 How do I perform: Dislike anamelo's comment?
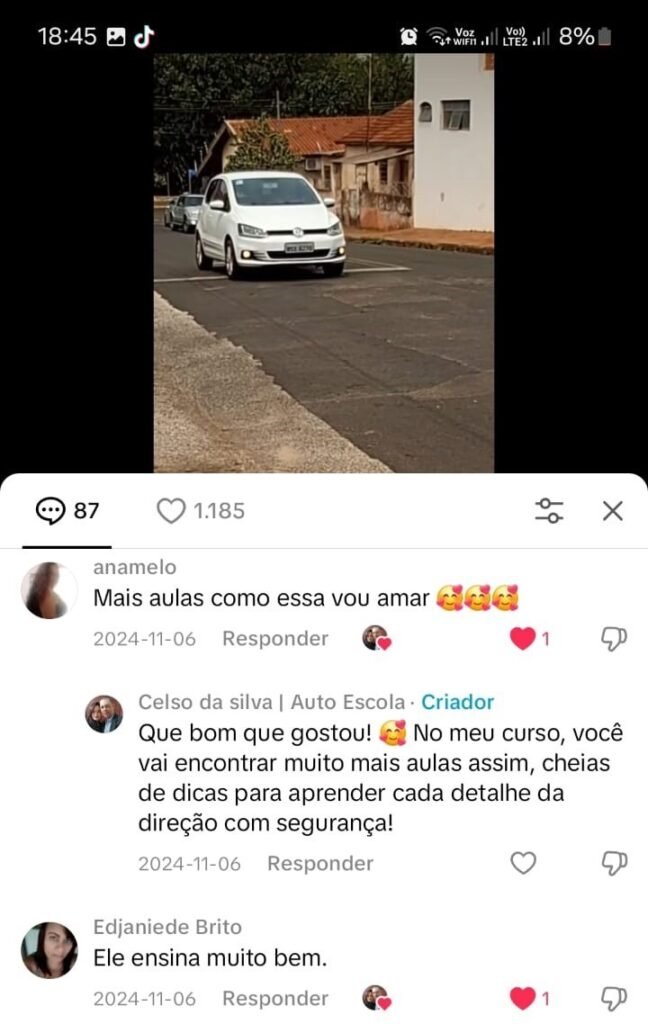pyautogui.click(x=613, y=639)
